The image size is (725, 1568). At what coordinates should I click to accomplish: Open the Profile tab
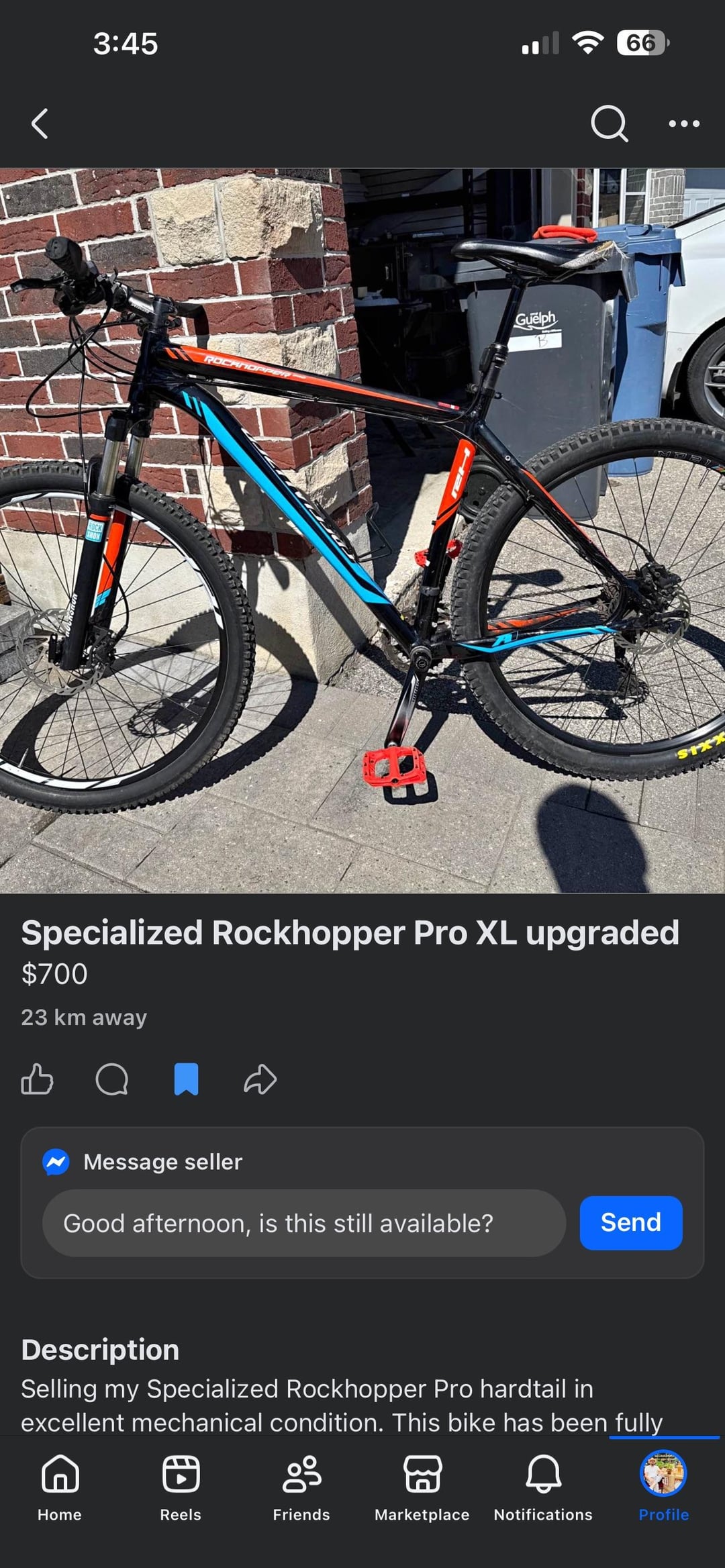pos(663,1486)
